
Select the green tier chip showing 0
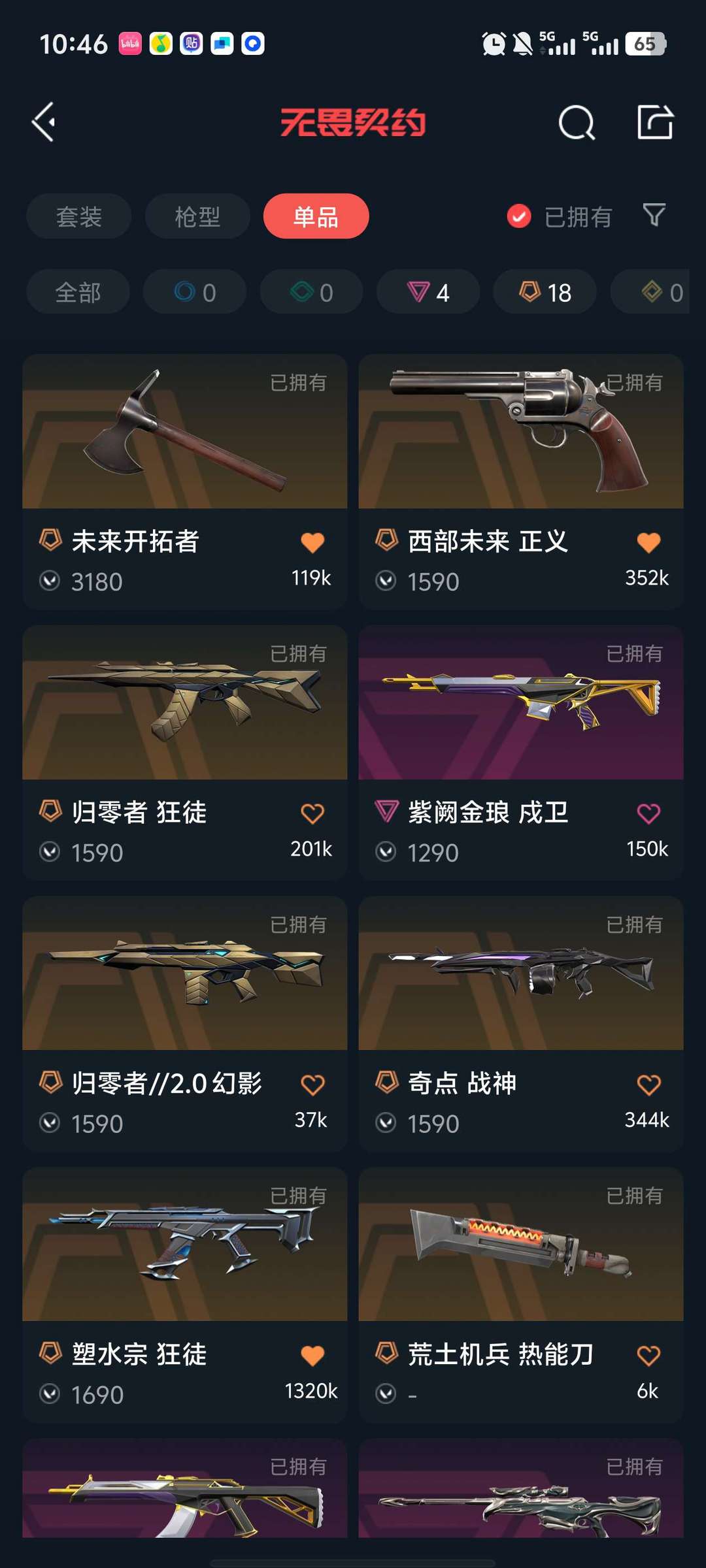(x=312, y=292)
